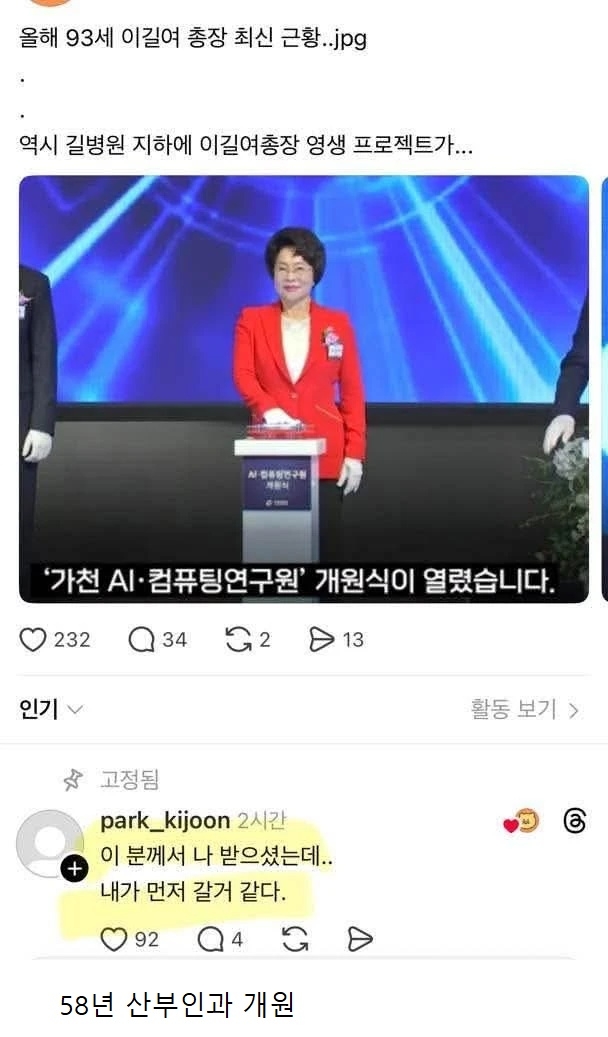608x1037 pixels.
Task: Repost park_kijoon's comment
Action: [295, 939]
